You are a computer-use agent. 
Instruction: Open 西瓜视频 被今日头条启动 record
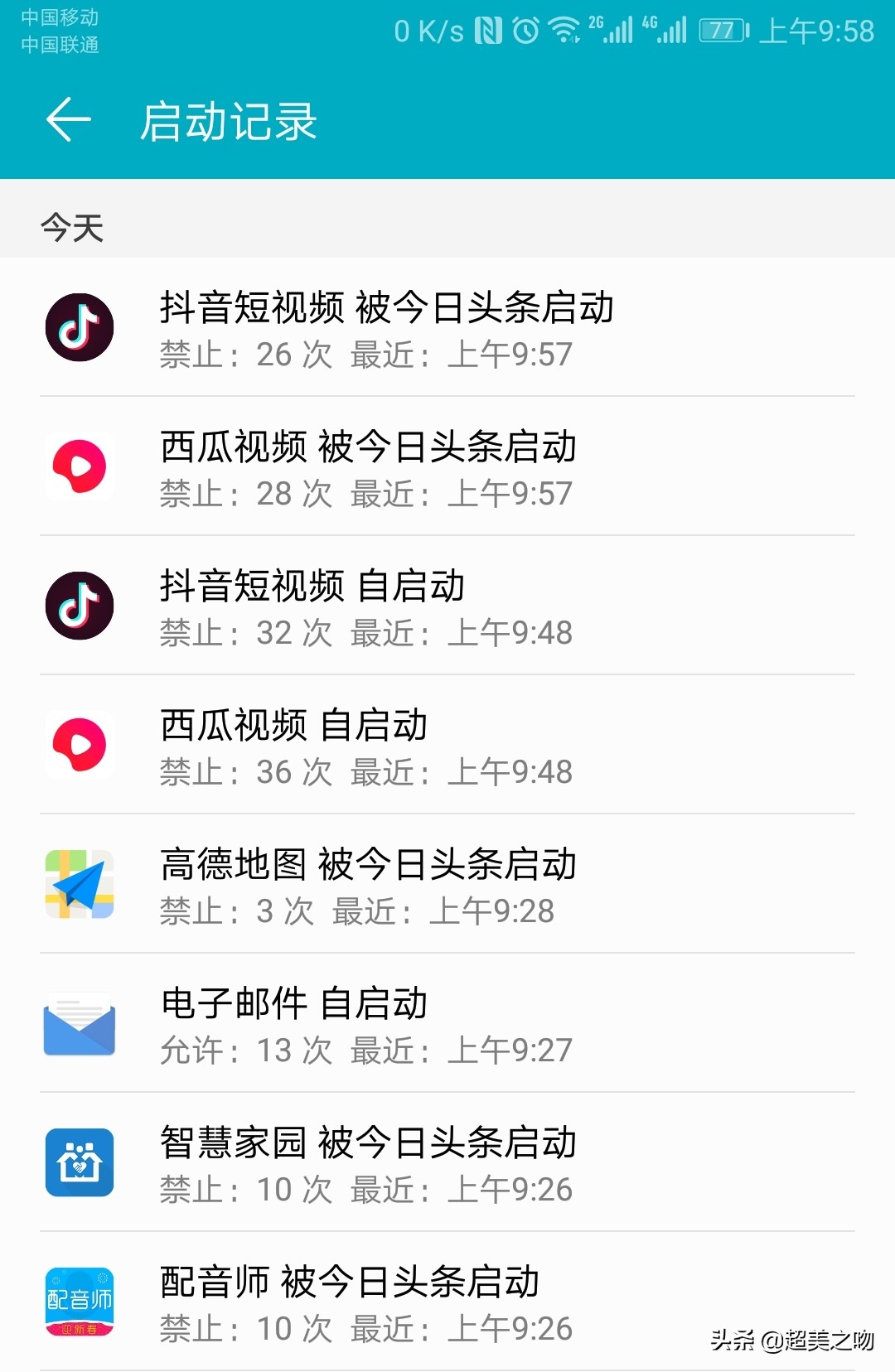[447, 467]
